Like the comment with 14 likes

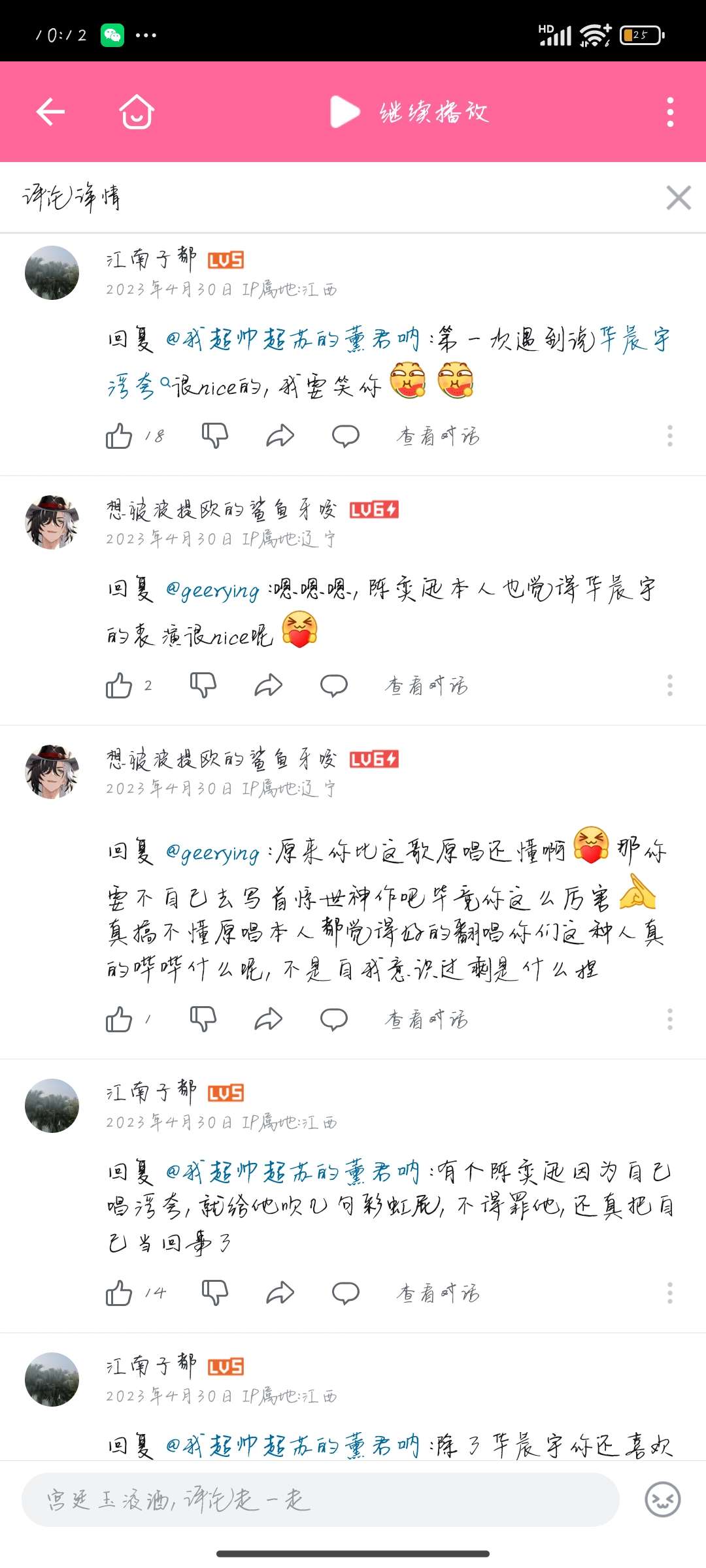119,1293
